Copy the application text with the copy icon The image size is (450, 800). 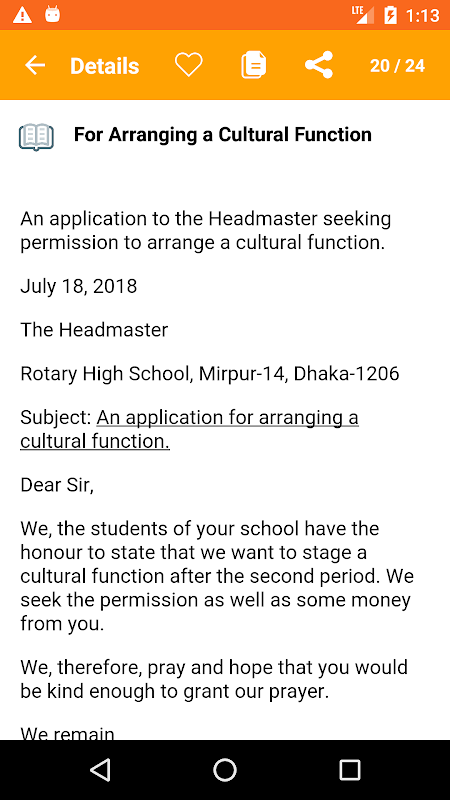click(x=254, y=65)
